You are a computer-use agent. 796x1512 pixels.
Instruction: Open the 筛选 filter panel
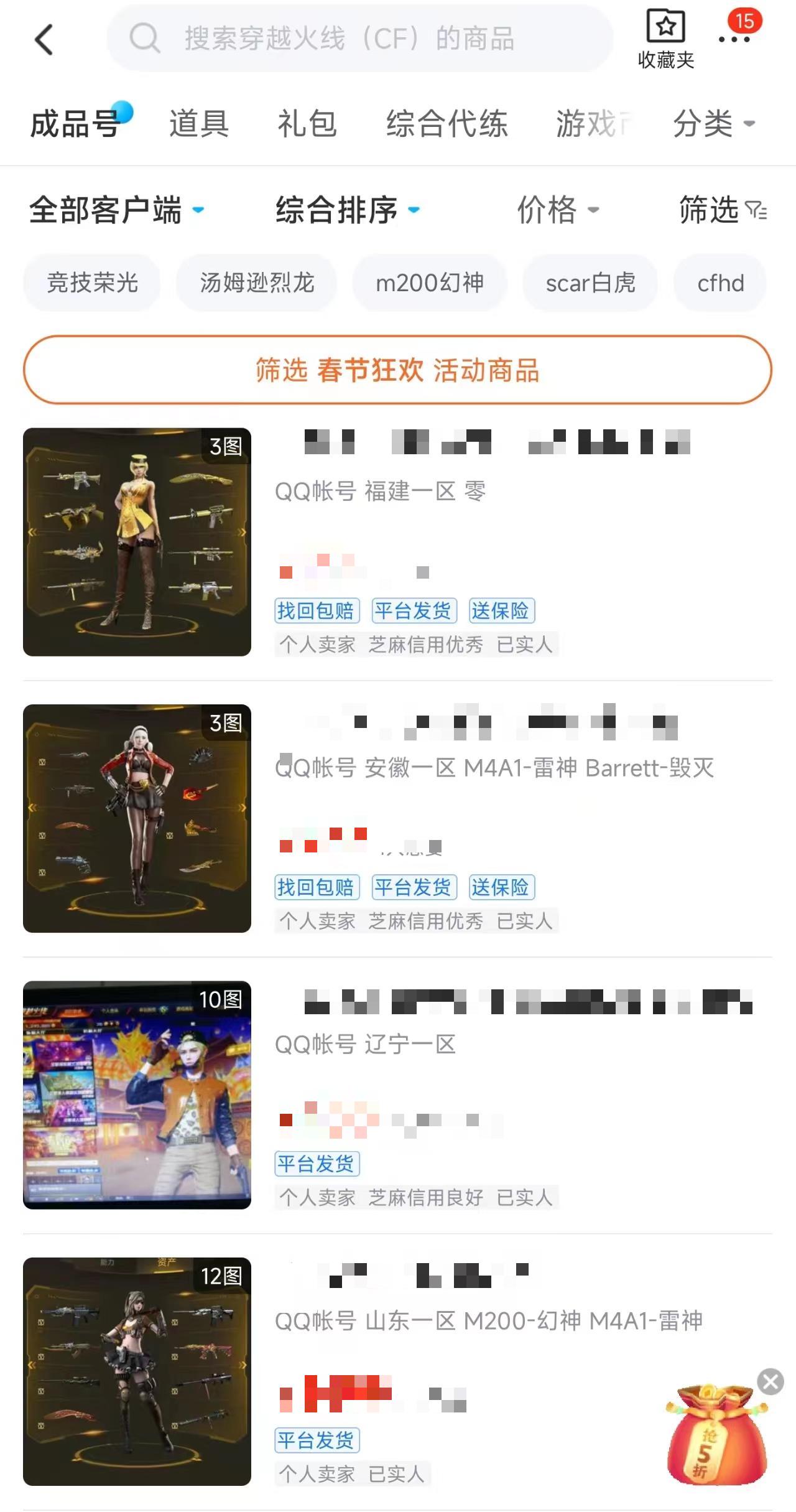(723, 210)
